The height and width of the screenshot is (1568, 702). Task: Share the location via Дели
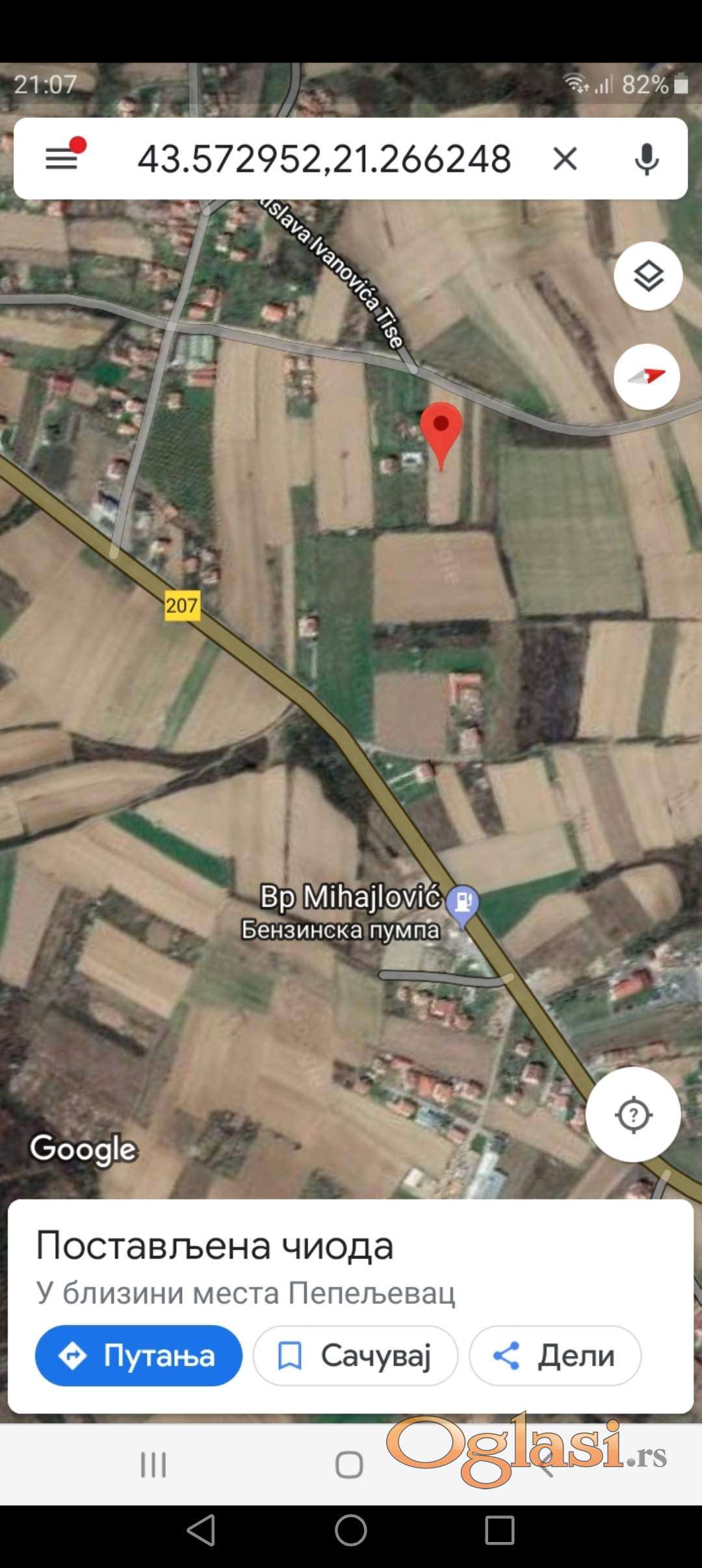tap(555, 1355)
